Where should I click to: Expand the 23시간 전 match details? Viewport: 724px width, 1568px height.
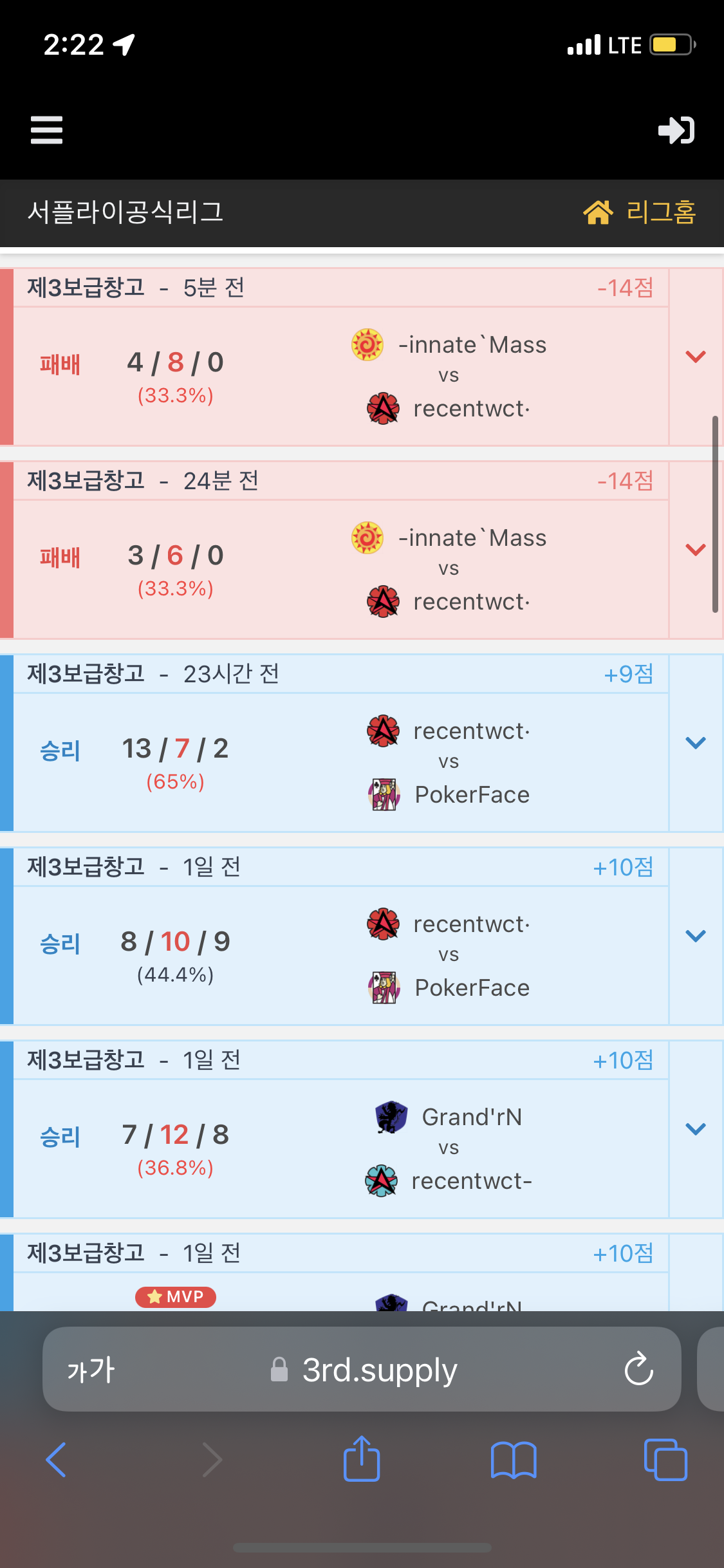(696, 743)
